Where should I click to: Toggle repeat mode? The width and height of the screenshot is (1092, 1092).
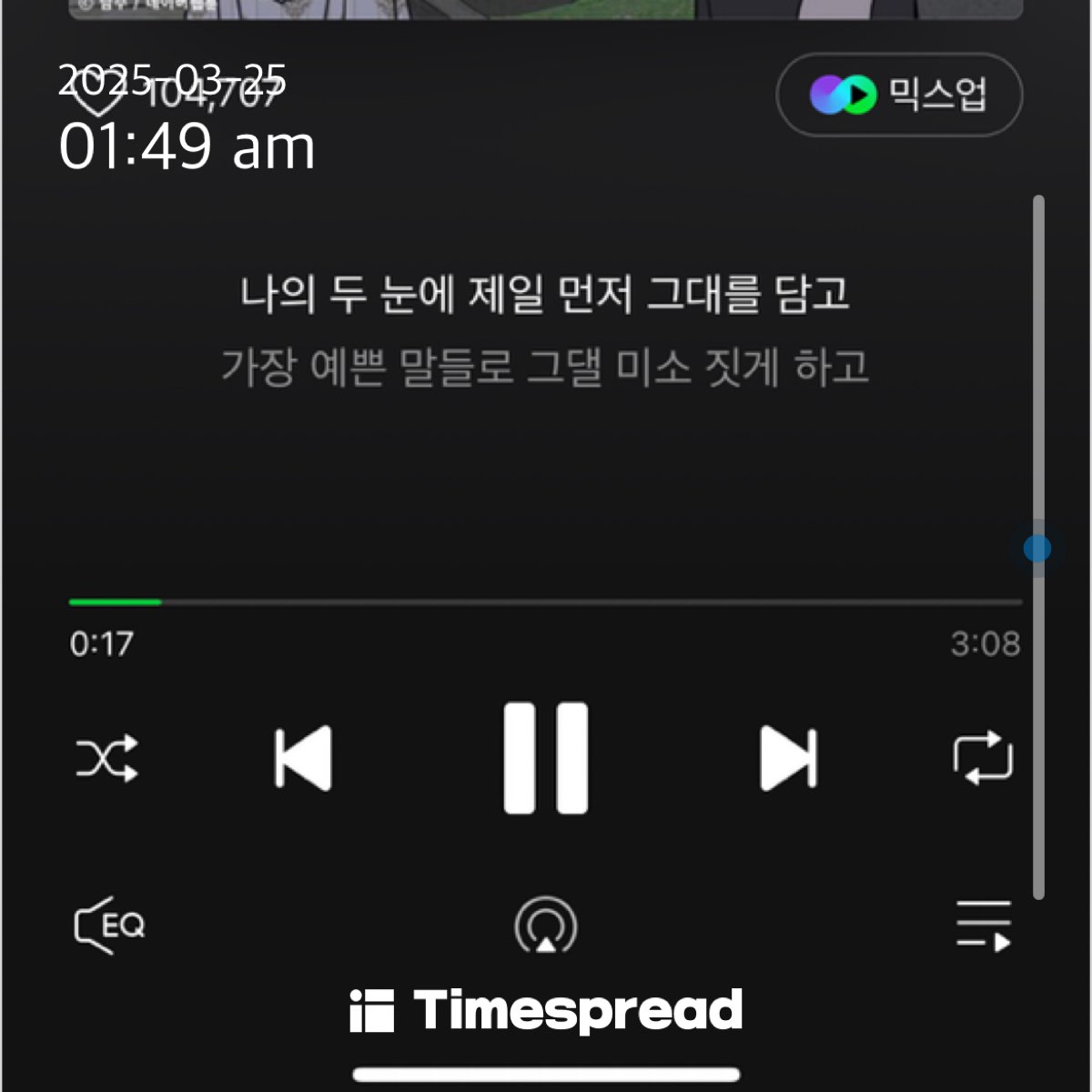click(x=983, y=758)
